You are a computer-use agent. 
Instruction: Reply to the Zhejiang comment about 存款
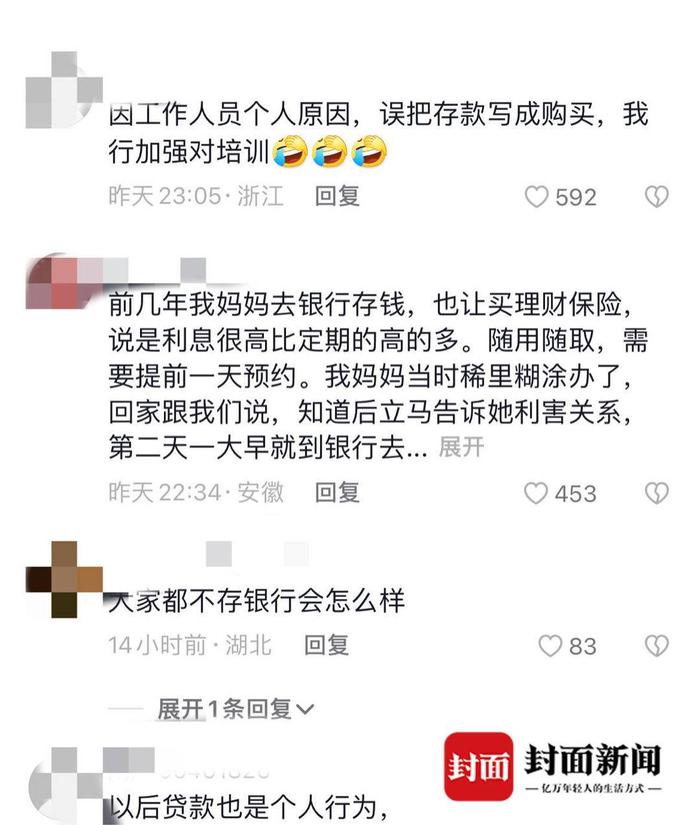[x=337, y=196]
